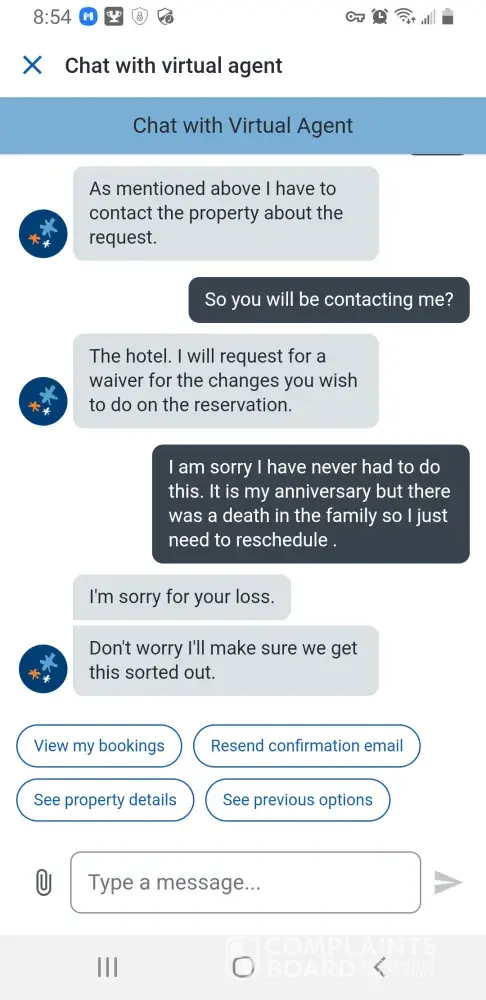
Task: Tap the View my bookings chip
Action: click(99, 746)
